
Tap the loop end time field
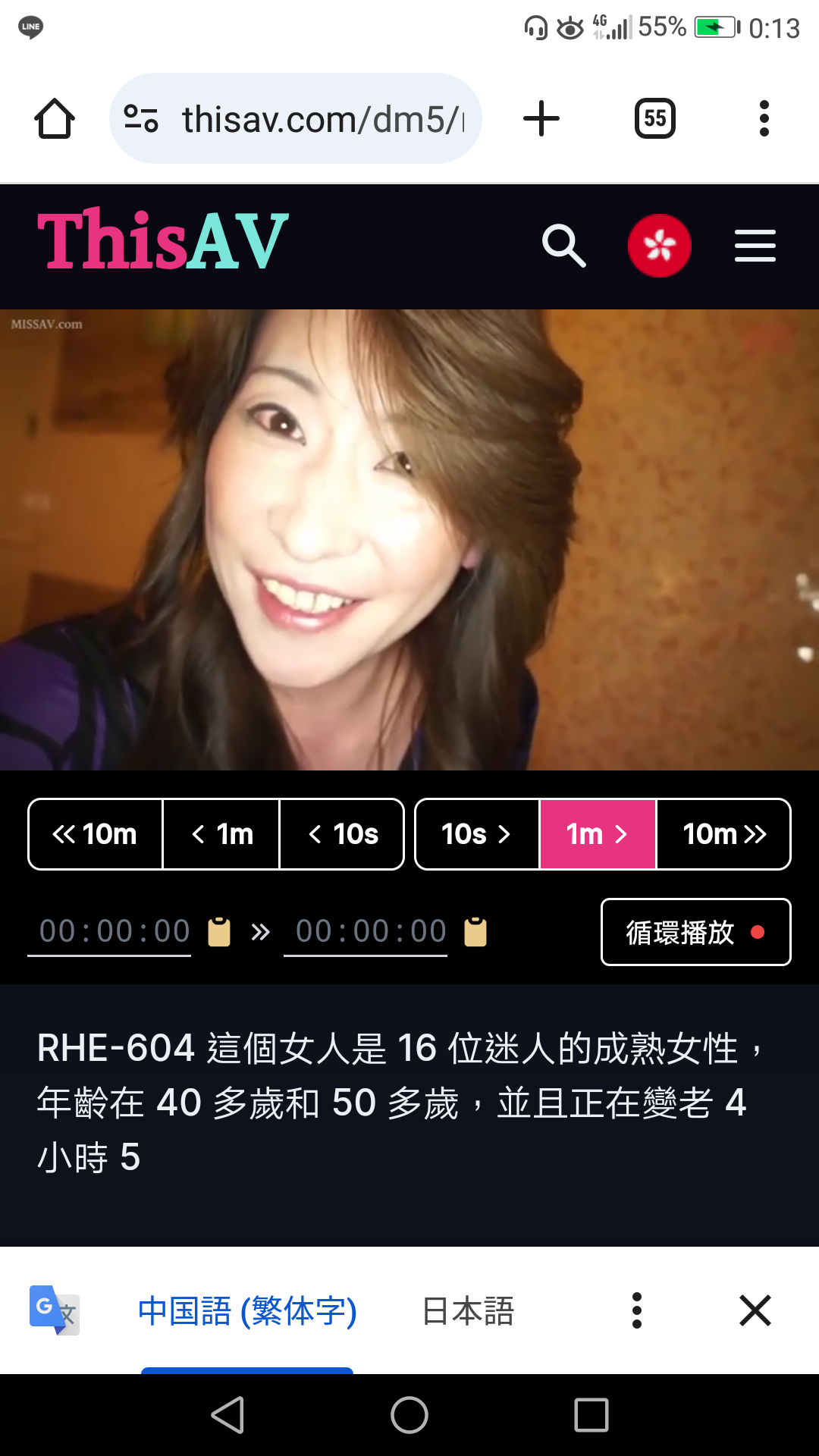371,931
